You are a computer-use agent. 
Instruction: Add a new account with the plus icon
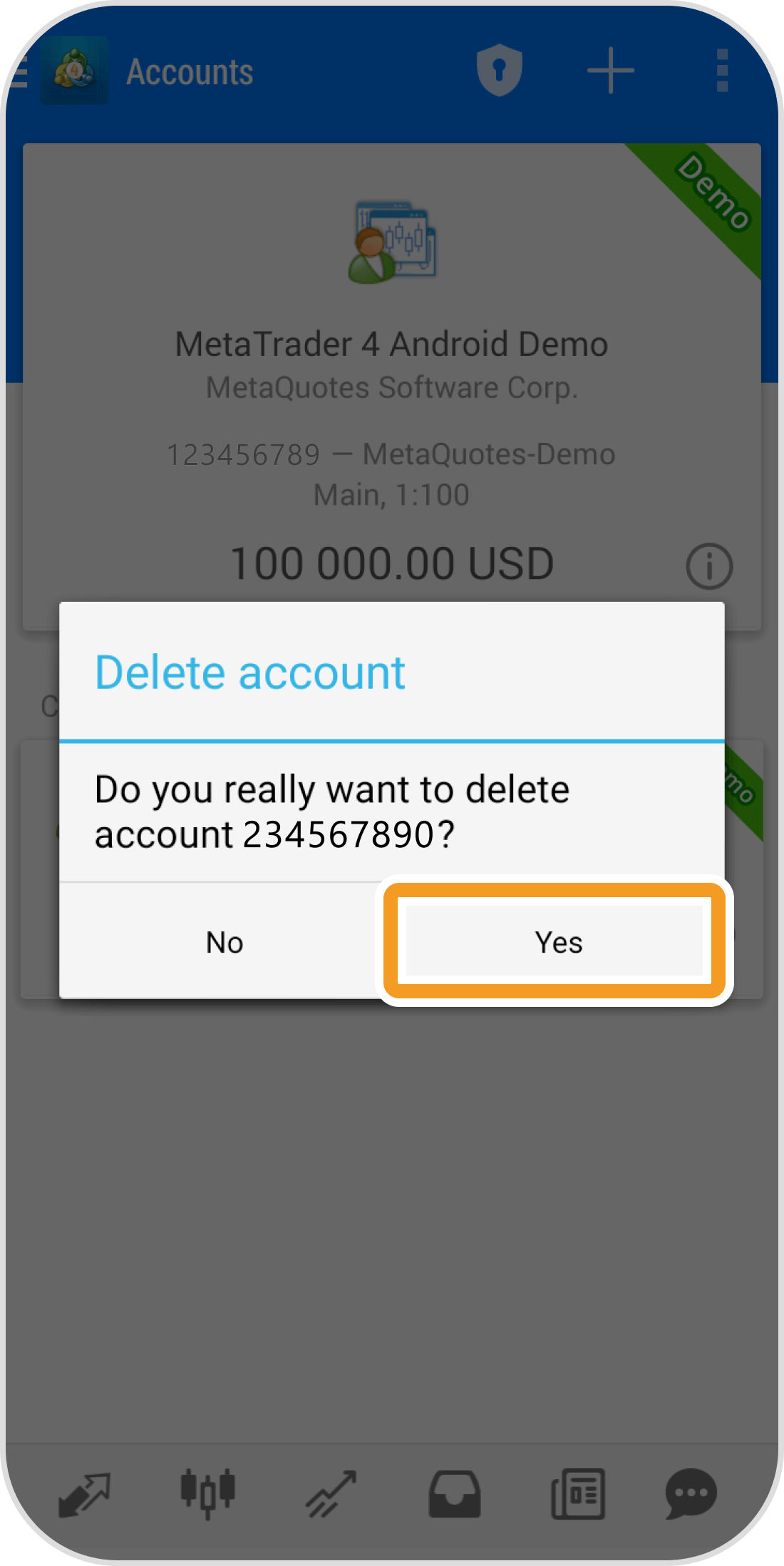(x=611, y=71)
